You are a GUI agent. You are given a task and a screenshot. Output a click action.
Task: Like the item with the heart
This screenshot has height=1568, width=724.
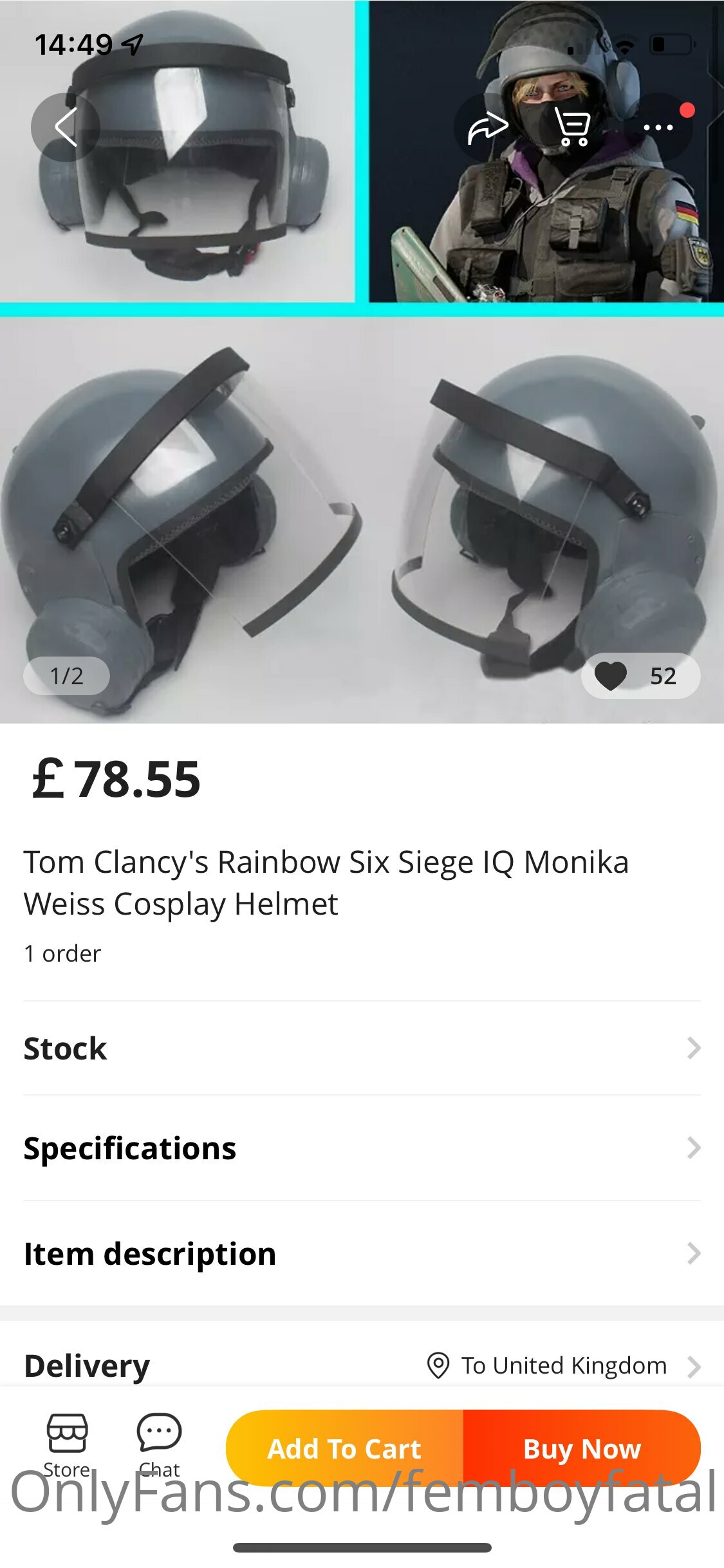pyautogui.click(x=611, y=676)
